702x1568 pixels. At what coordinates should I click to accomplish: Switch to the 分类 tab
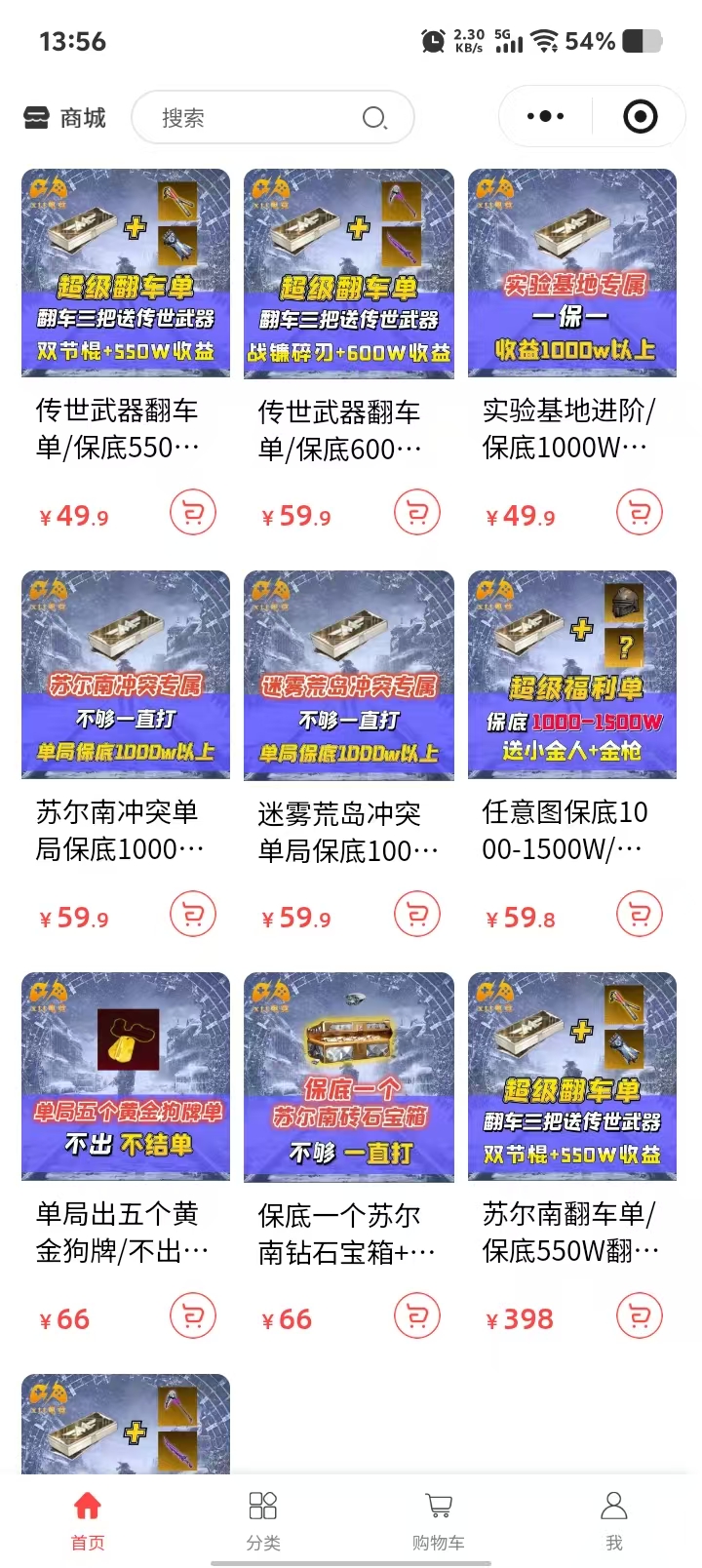click(263, 1519)
